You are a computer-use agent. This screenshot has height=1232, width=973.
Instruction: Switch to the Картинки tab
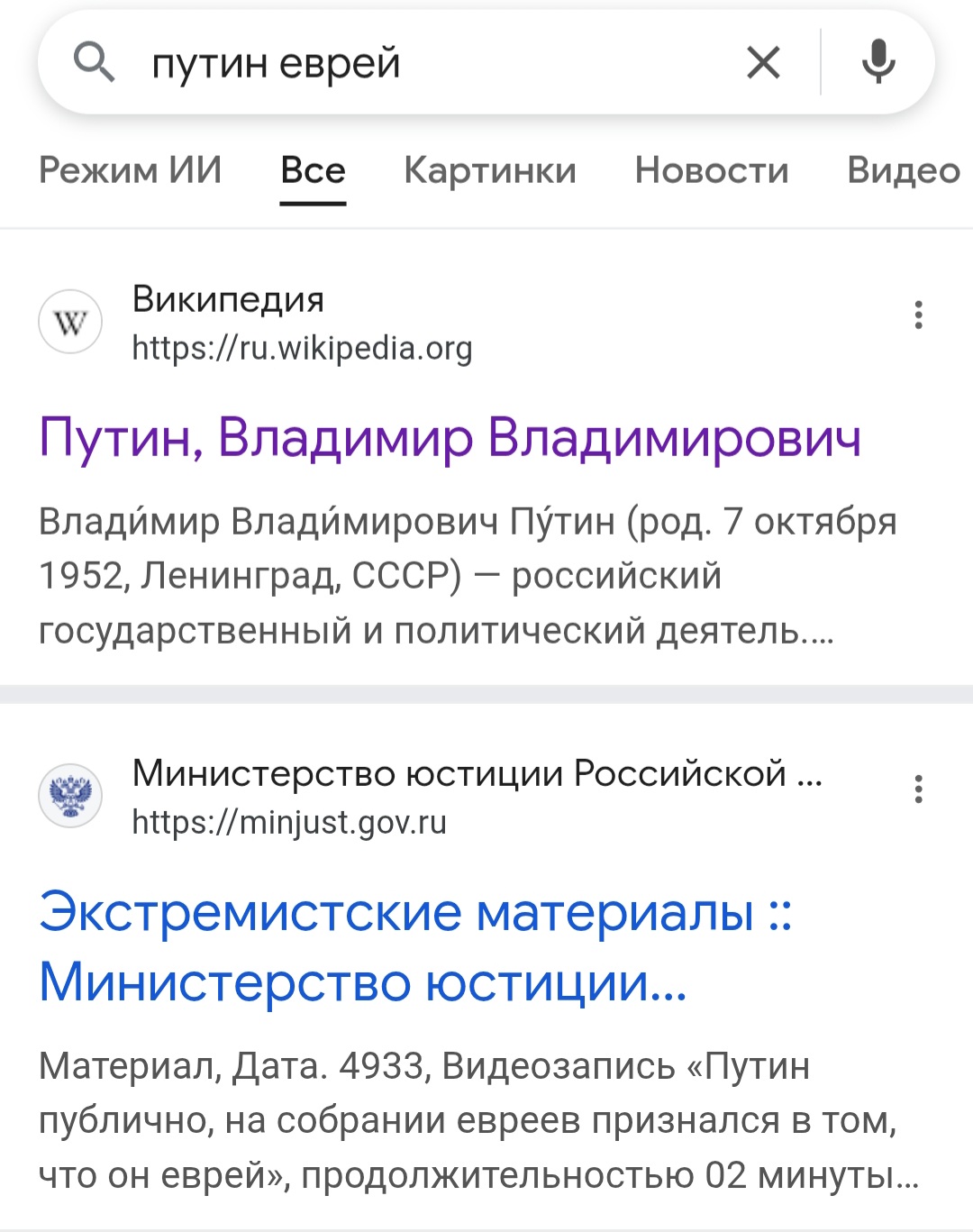(x=489, y=170)
